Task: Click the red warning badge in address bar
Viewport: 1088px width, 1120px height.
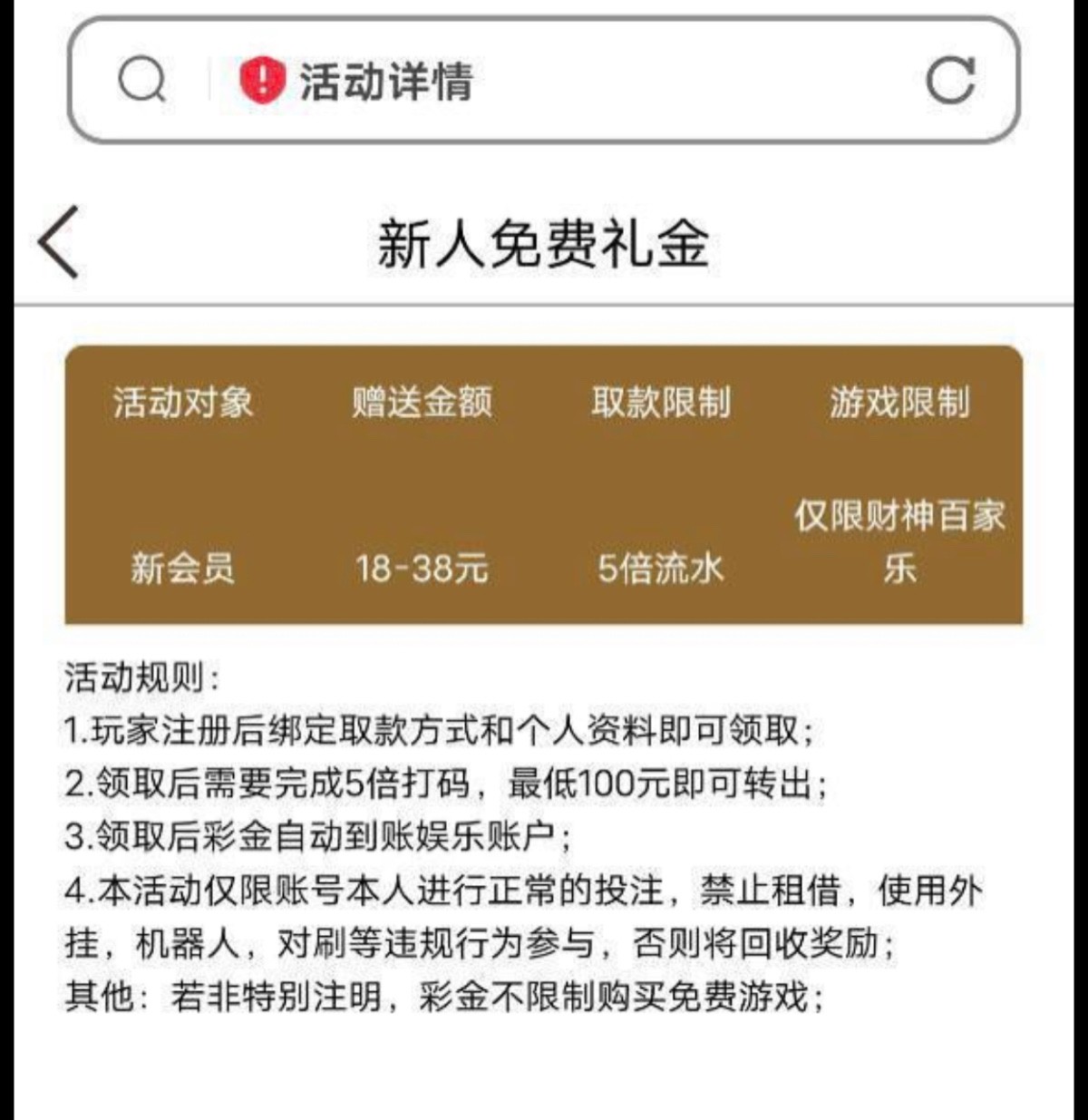Action: coord(261,80)
